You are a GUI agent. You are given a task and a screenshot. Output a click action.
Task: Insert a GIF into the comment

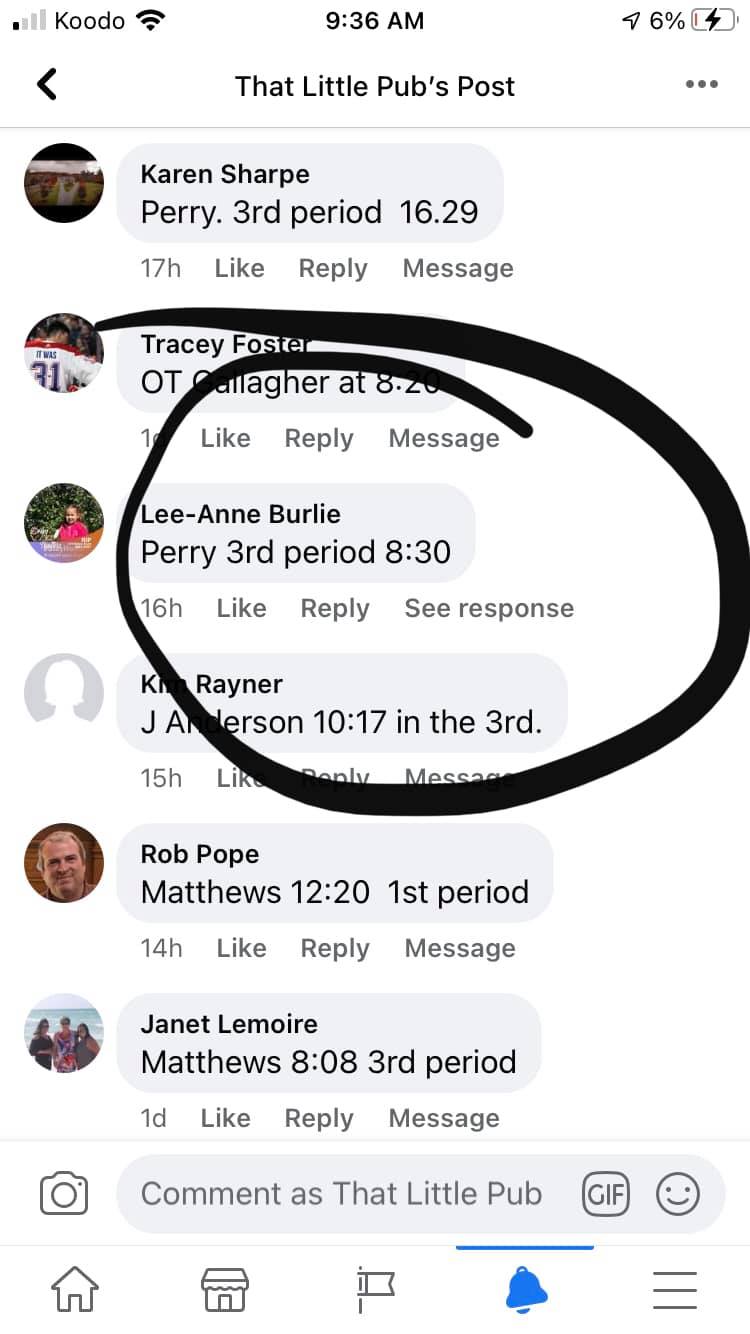(606, 1194)
